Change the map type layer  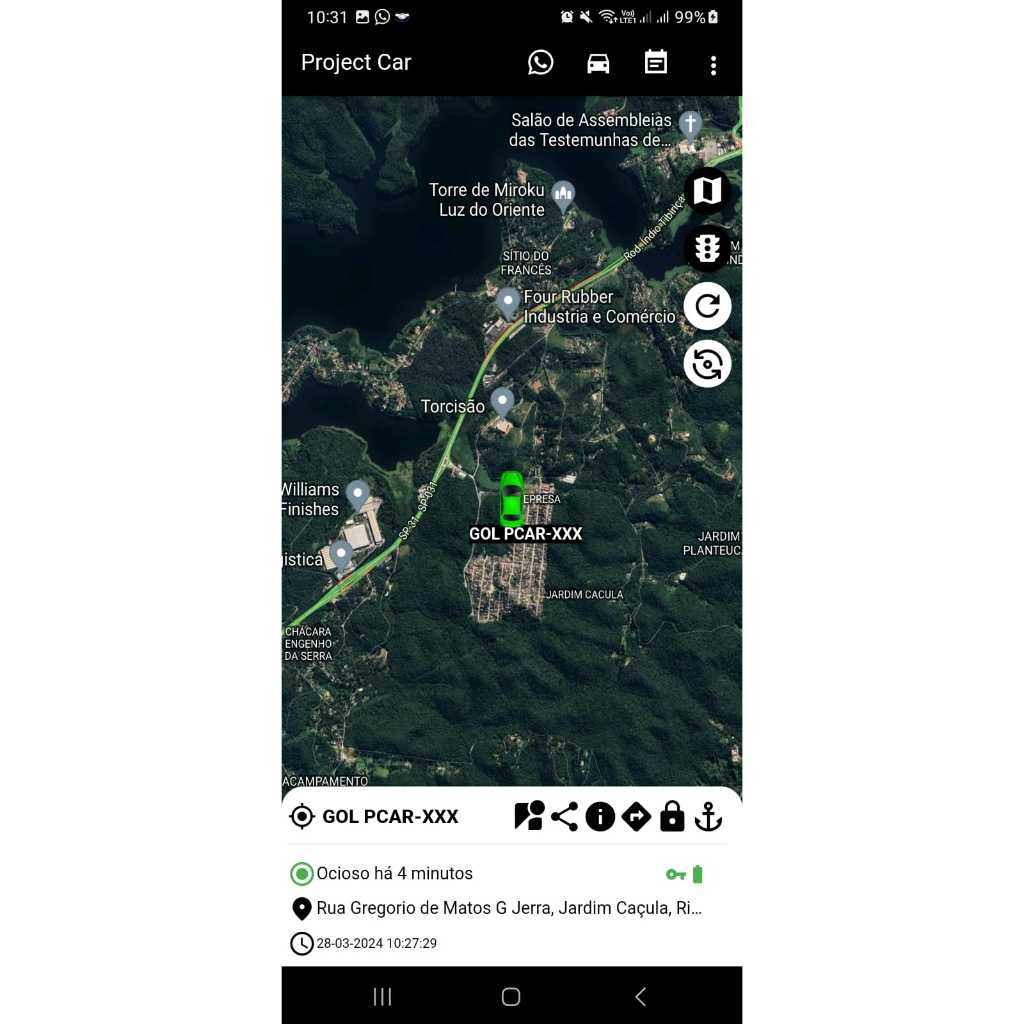coord(707,191)
